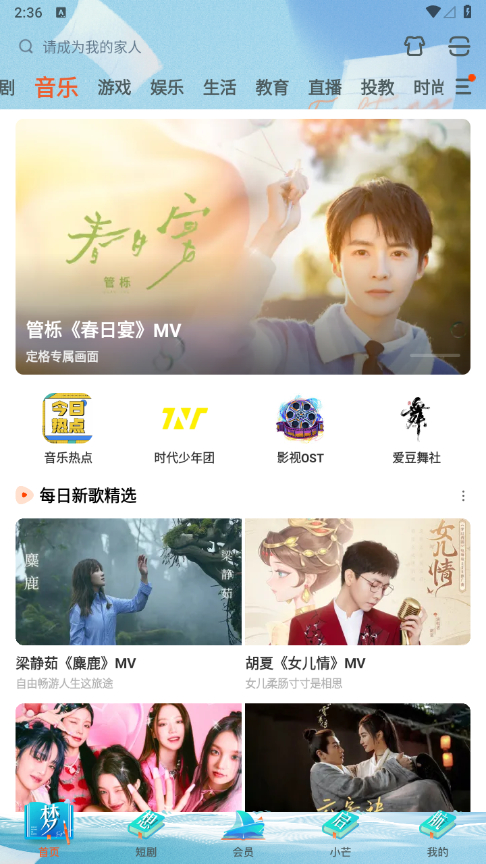The image size is (486, 864).
Task: Play 梁静茹《麋鹿》MV
Action: 128,604
